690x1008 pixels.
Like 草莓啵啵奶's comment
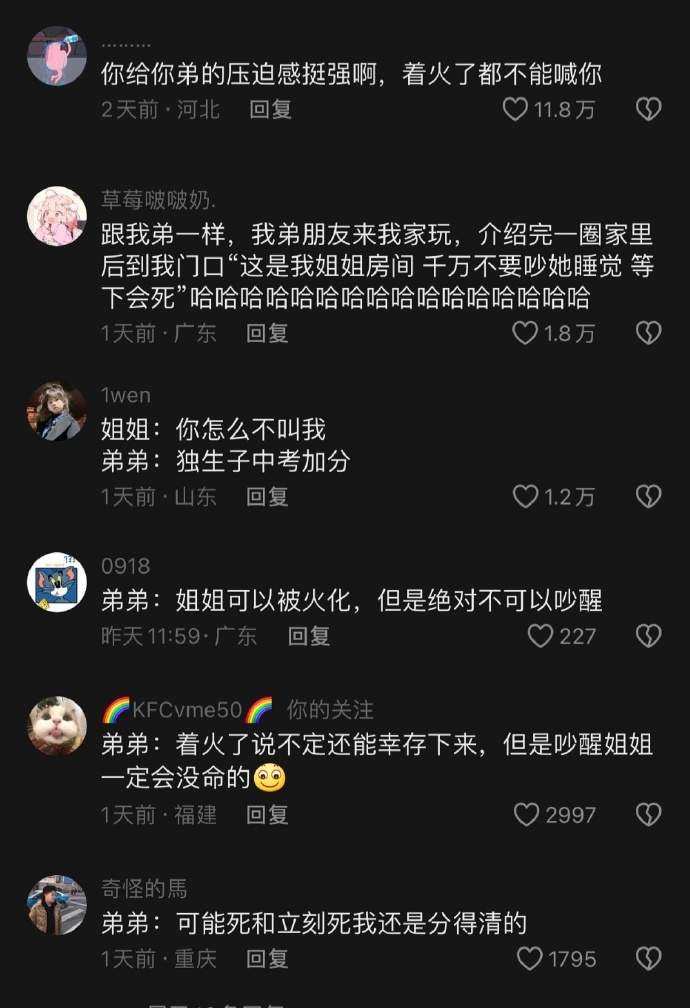525,333
